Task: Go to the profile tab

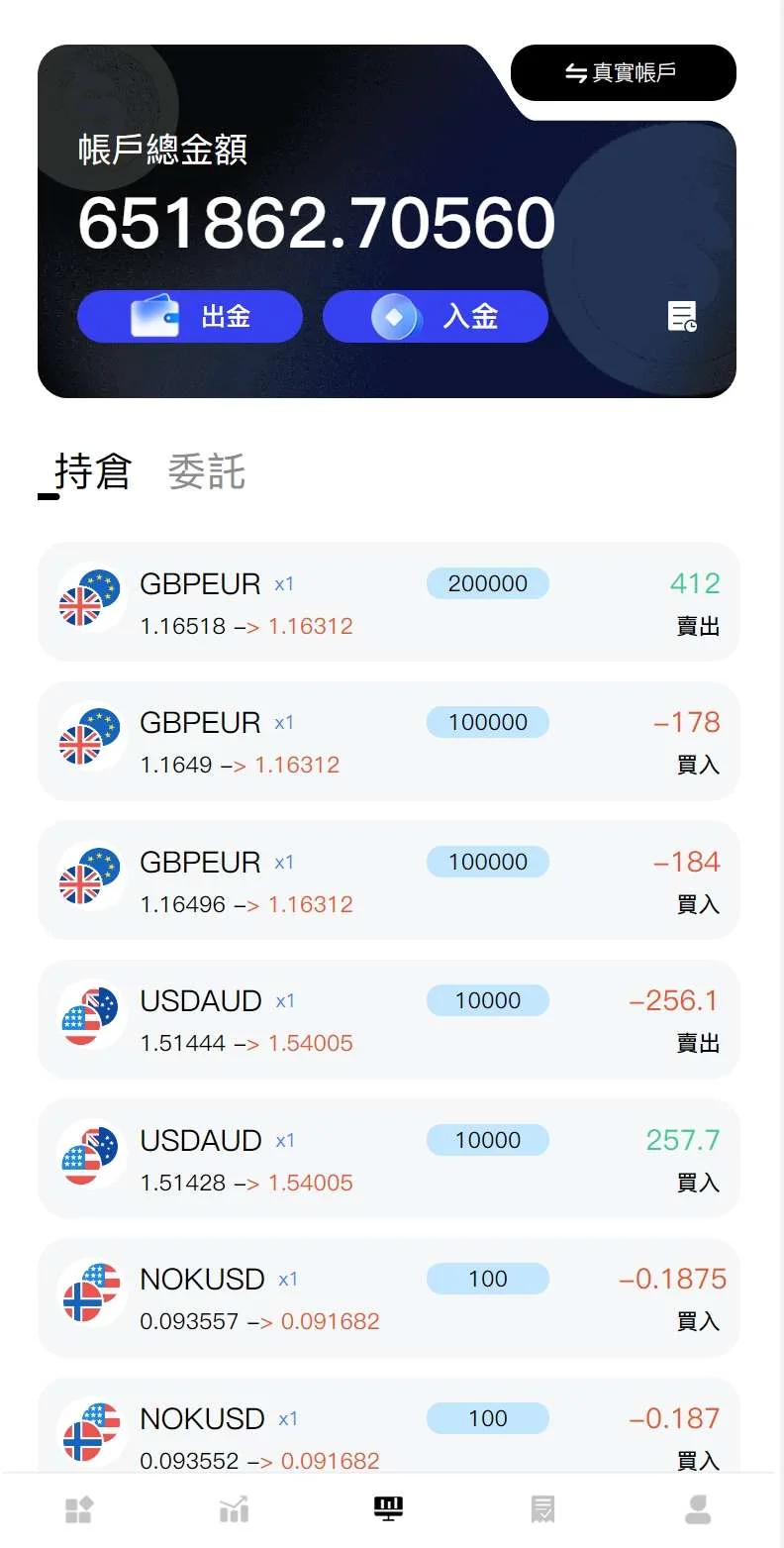Action: [698, 1509]
